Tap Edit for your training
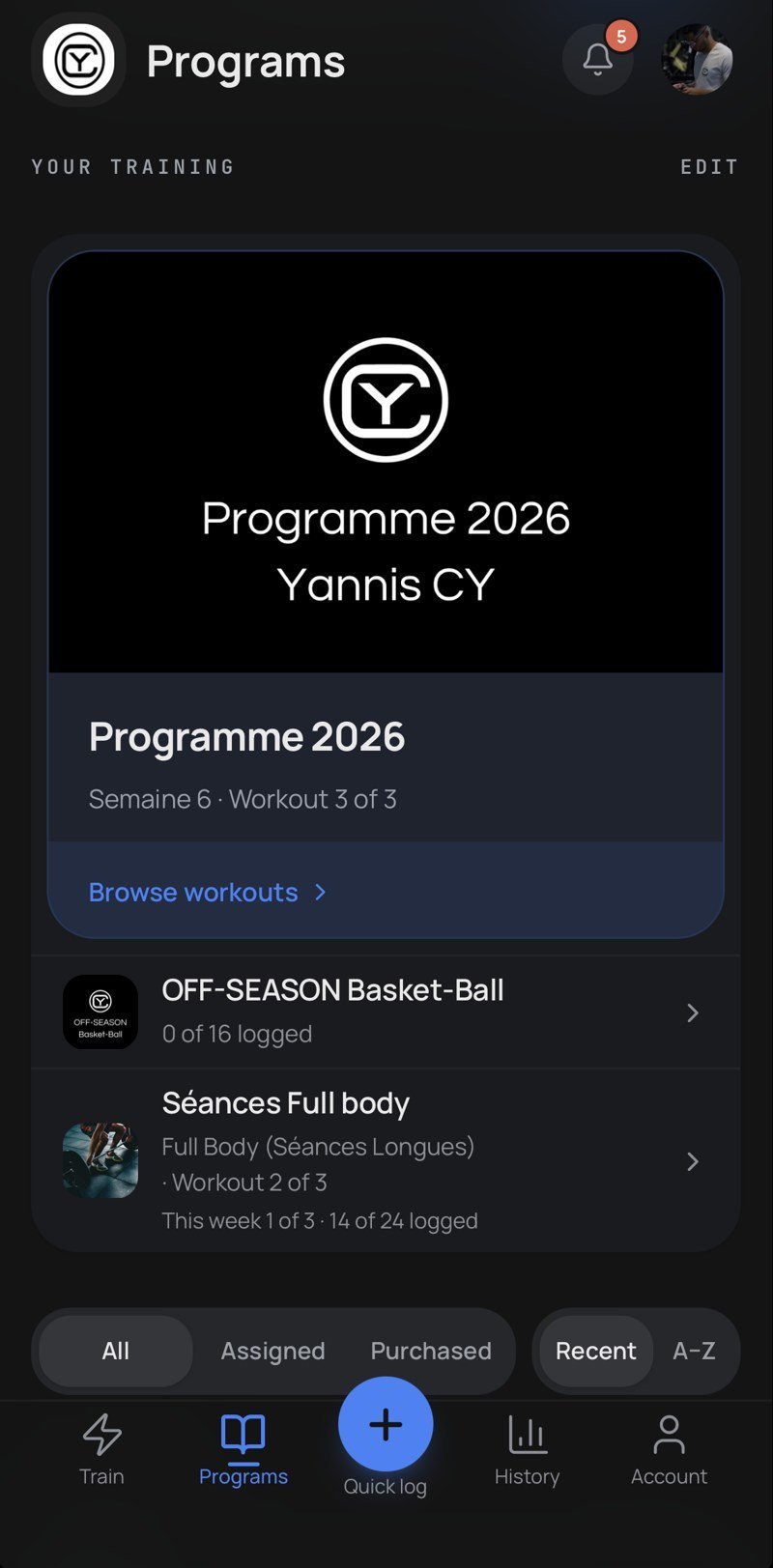The width and height of the screenshot is (773, 1568). [x=709, y=167]
